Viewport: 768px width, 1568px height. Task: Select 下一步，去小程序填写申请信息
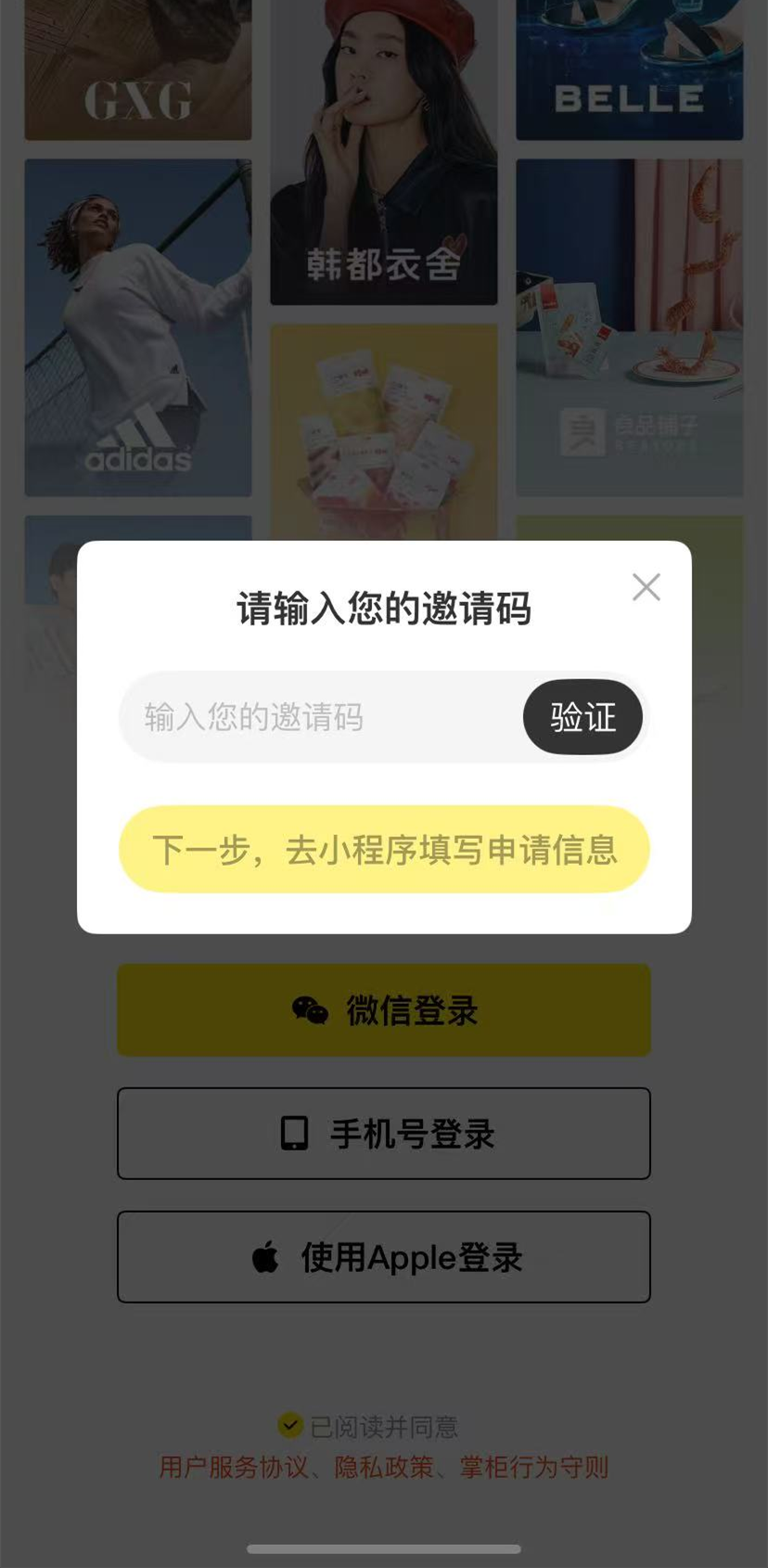(x=384, y=850)
